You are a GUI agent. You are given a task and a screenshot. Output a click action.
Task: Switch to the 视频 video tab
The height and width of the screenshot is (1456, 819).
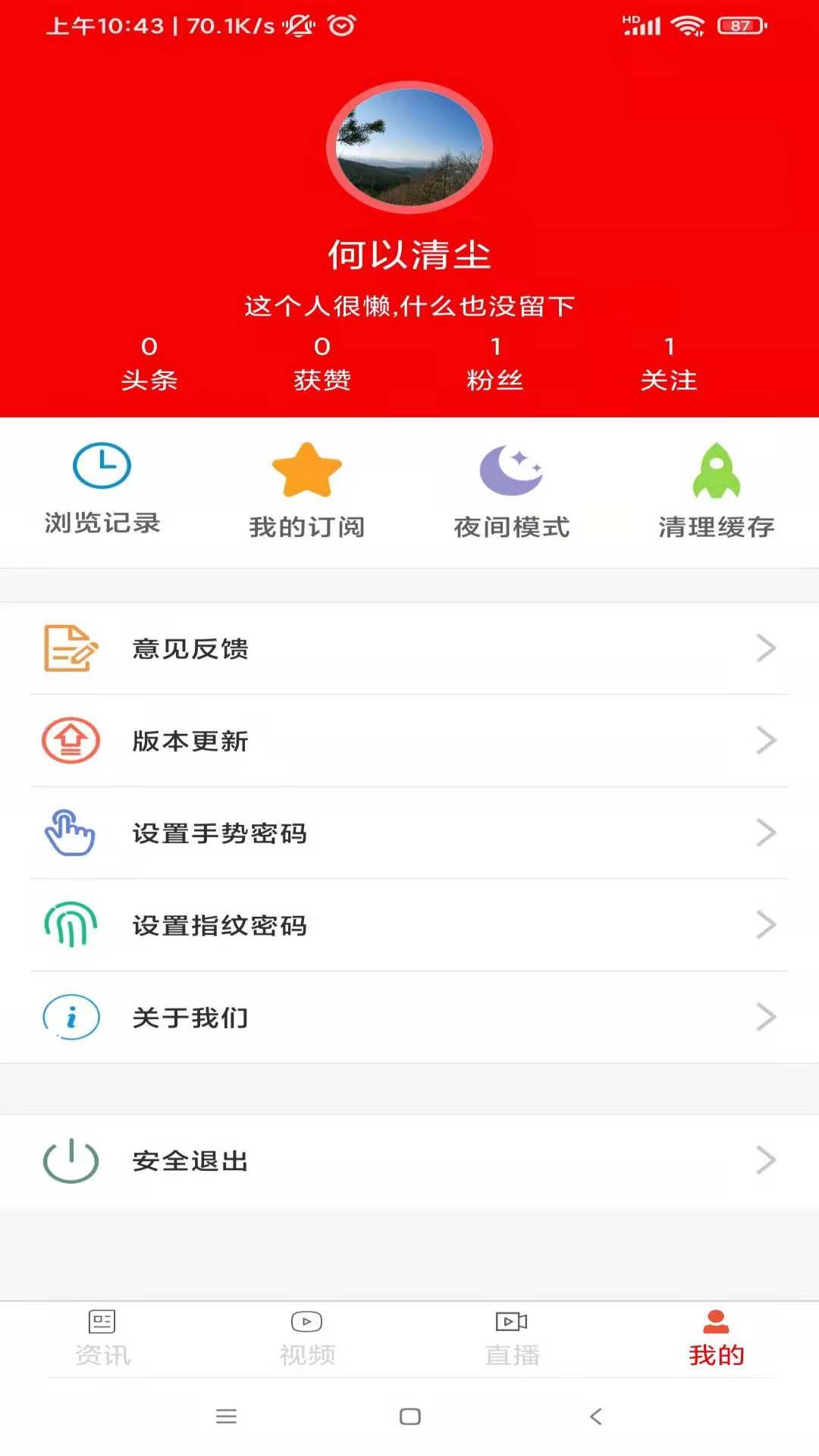pyautogui.click(x=307, y=1338)
